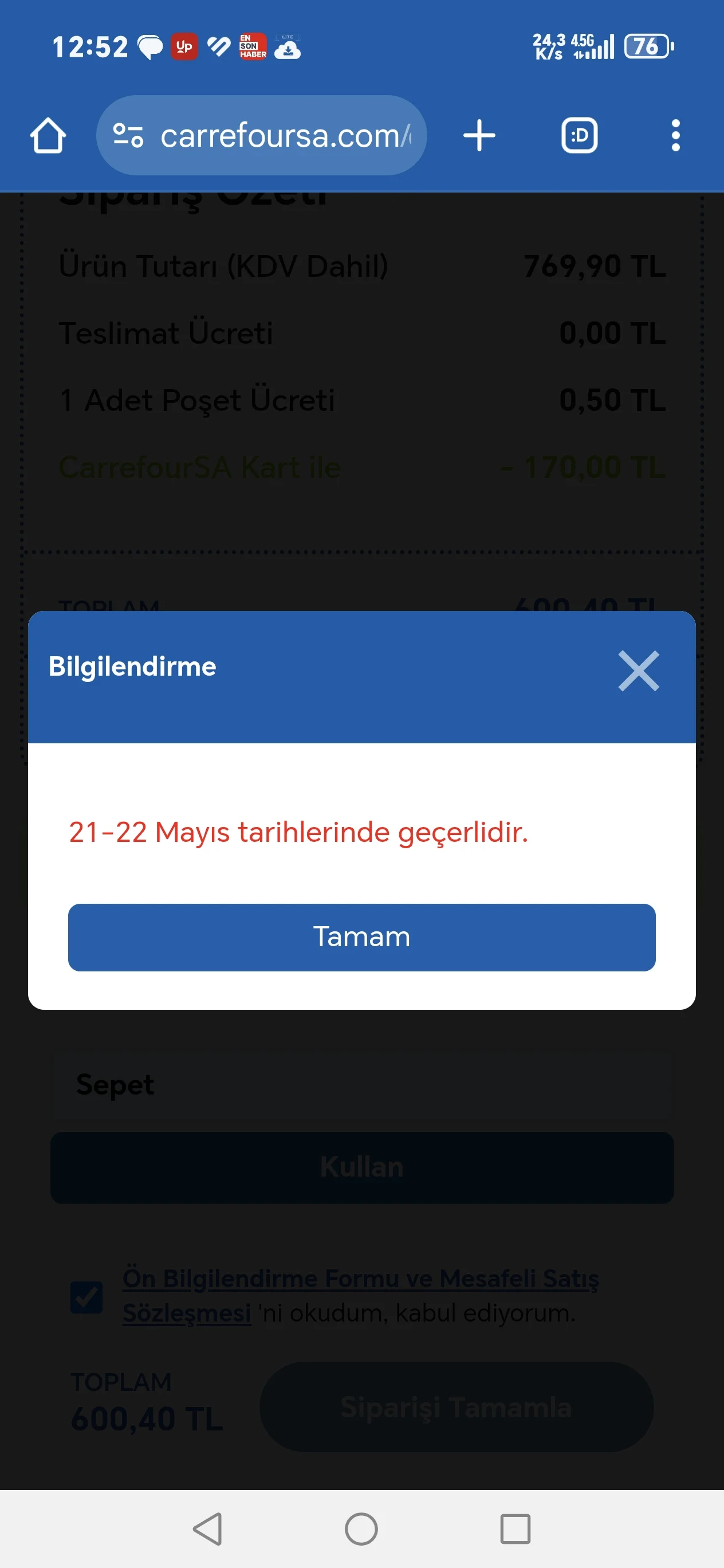View site information via the address bar icon
The height and width of the screenshot is (1568, 724).
tap(129, 135)
